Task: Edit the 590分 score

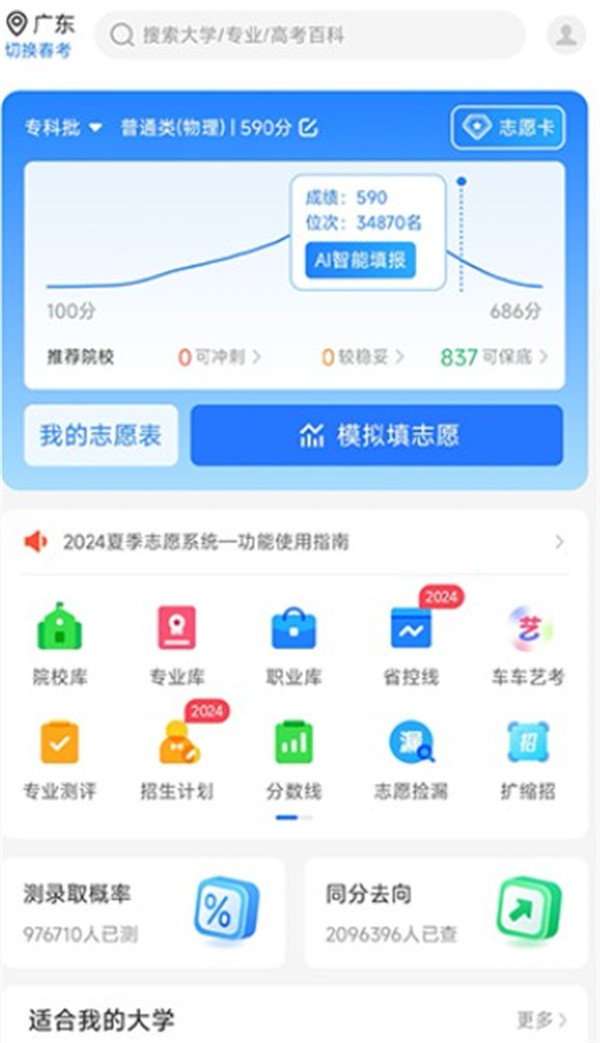Action: 309,128
